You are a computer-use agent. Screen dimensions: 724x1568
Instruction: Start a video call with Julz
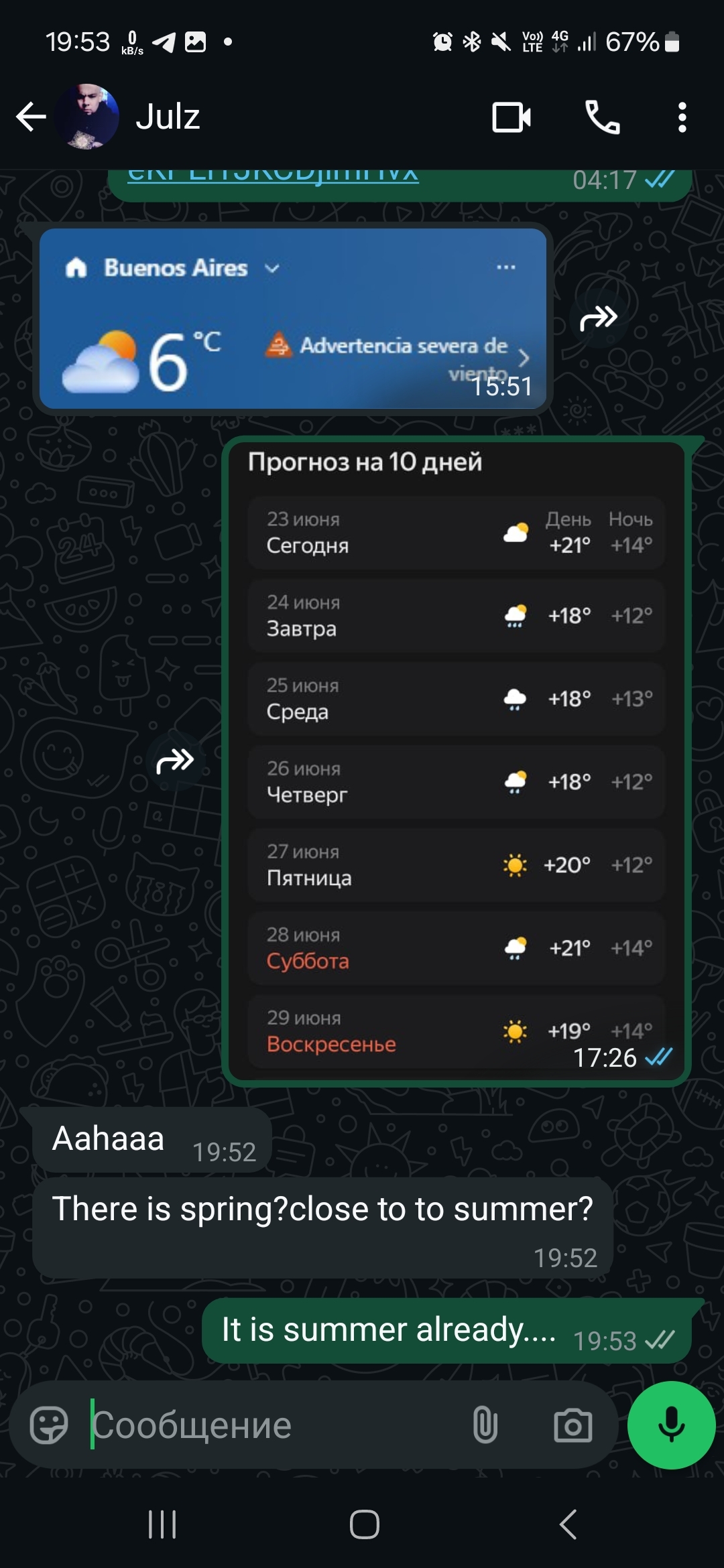click(511, 117)
